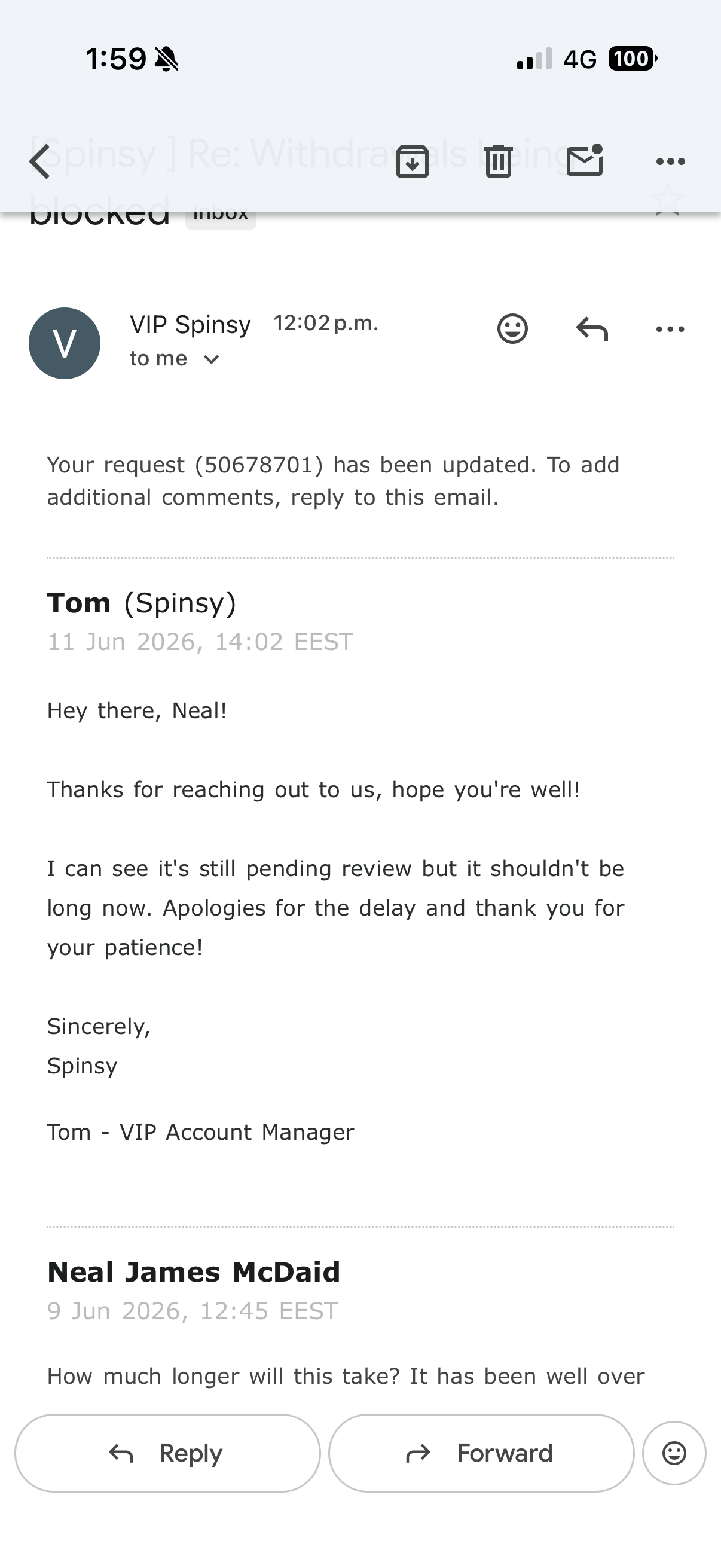Open the top toolbar overflow menu
The image size is (721, 1568).
tap(671, 161)
